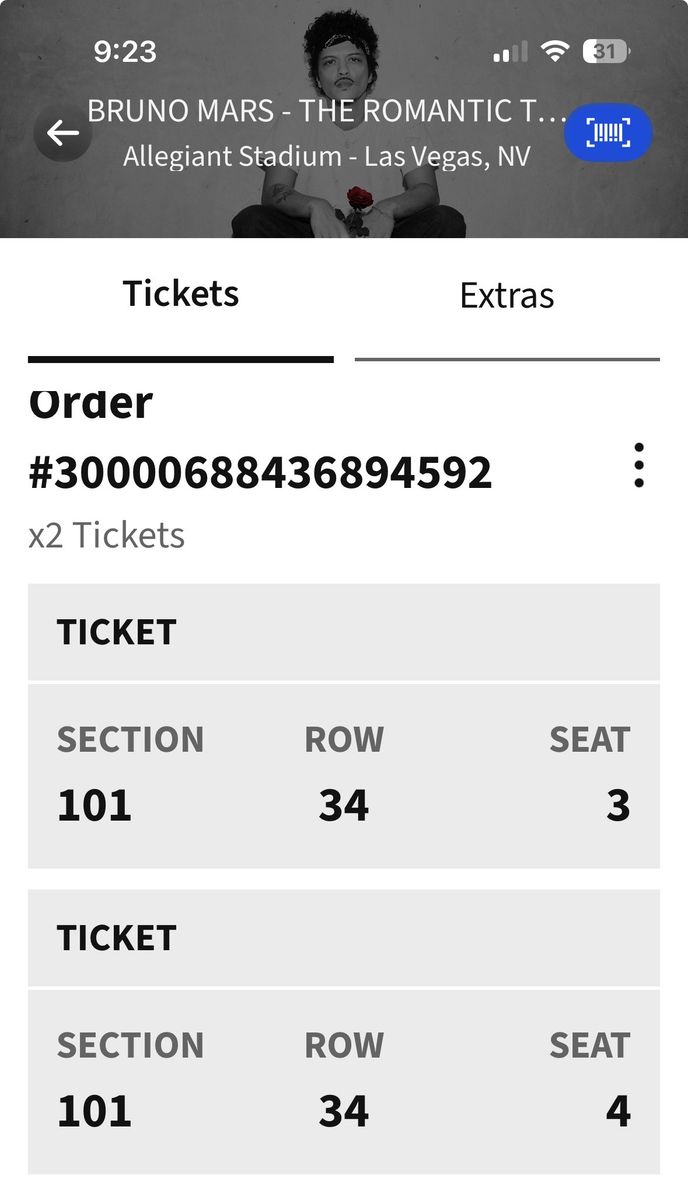Open the barcode scan button
Viewport: 688px width, 1200px height.
click(x=608, y=133)
